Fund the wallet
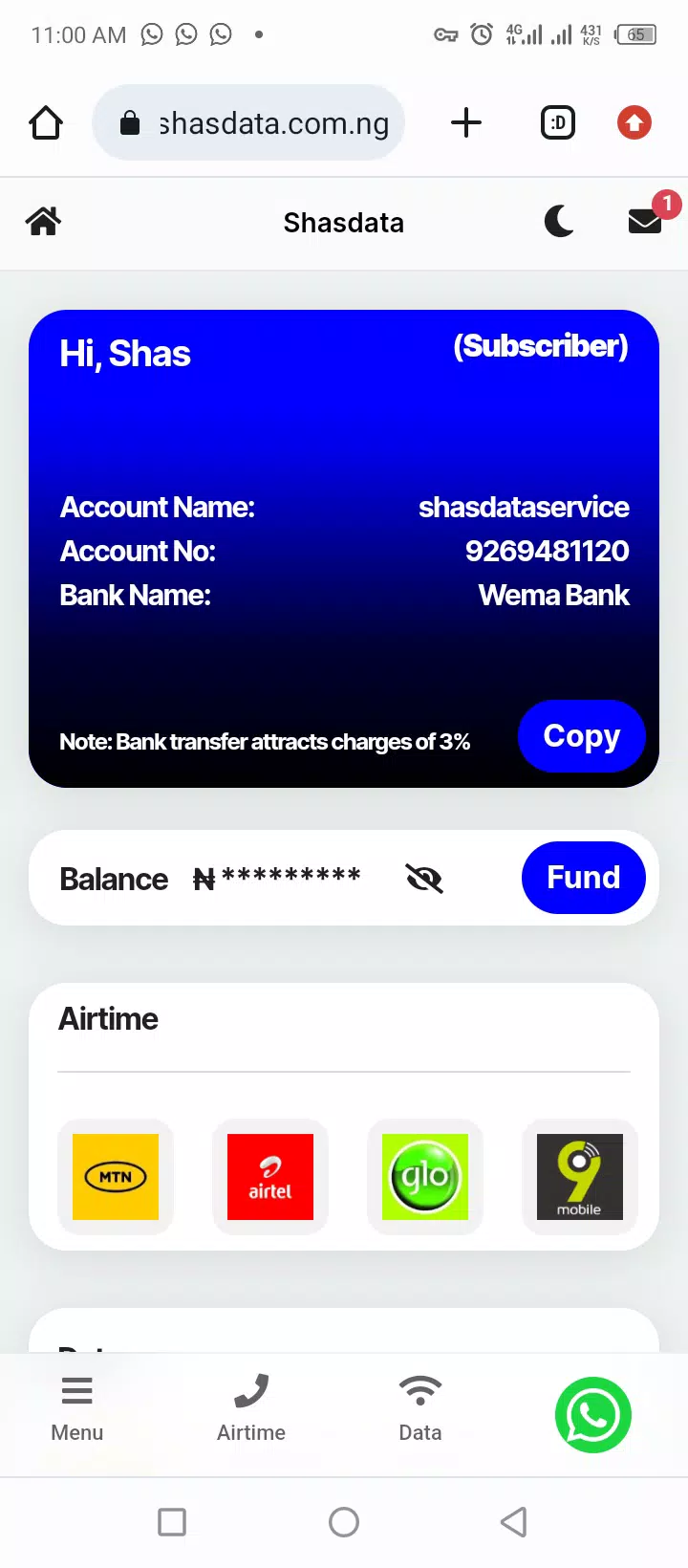 coord(584,878)
